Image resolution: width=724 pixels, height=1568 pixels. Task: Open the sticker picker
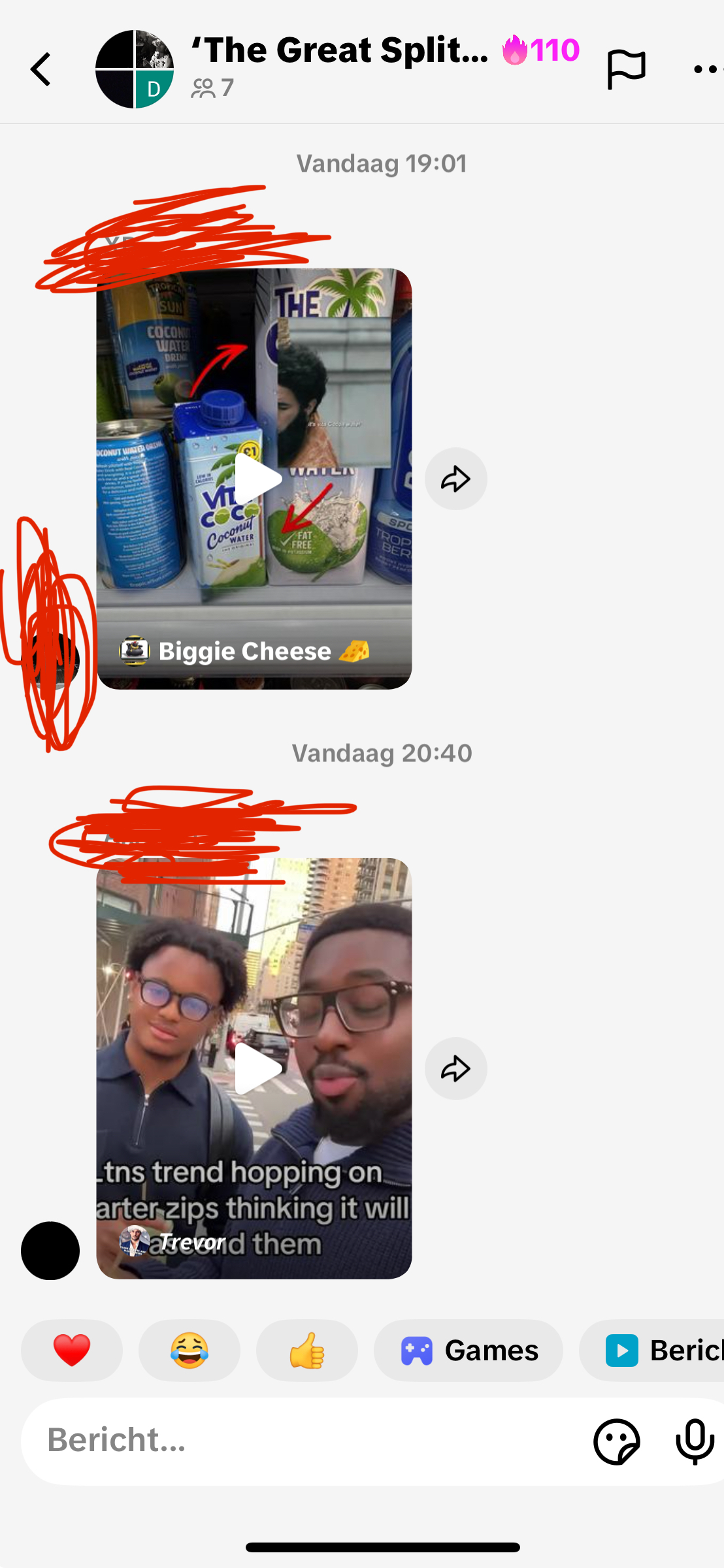(616, 1441)
